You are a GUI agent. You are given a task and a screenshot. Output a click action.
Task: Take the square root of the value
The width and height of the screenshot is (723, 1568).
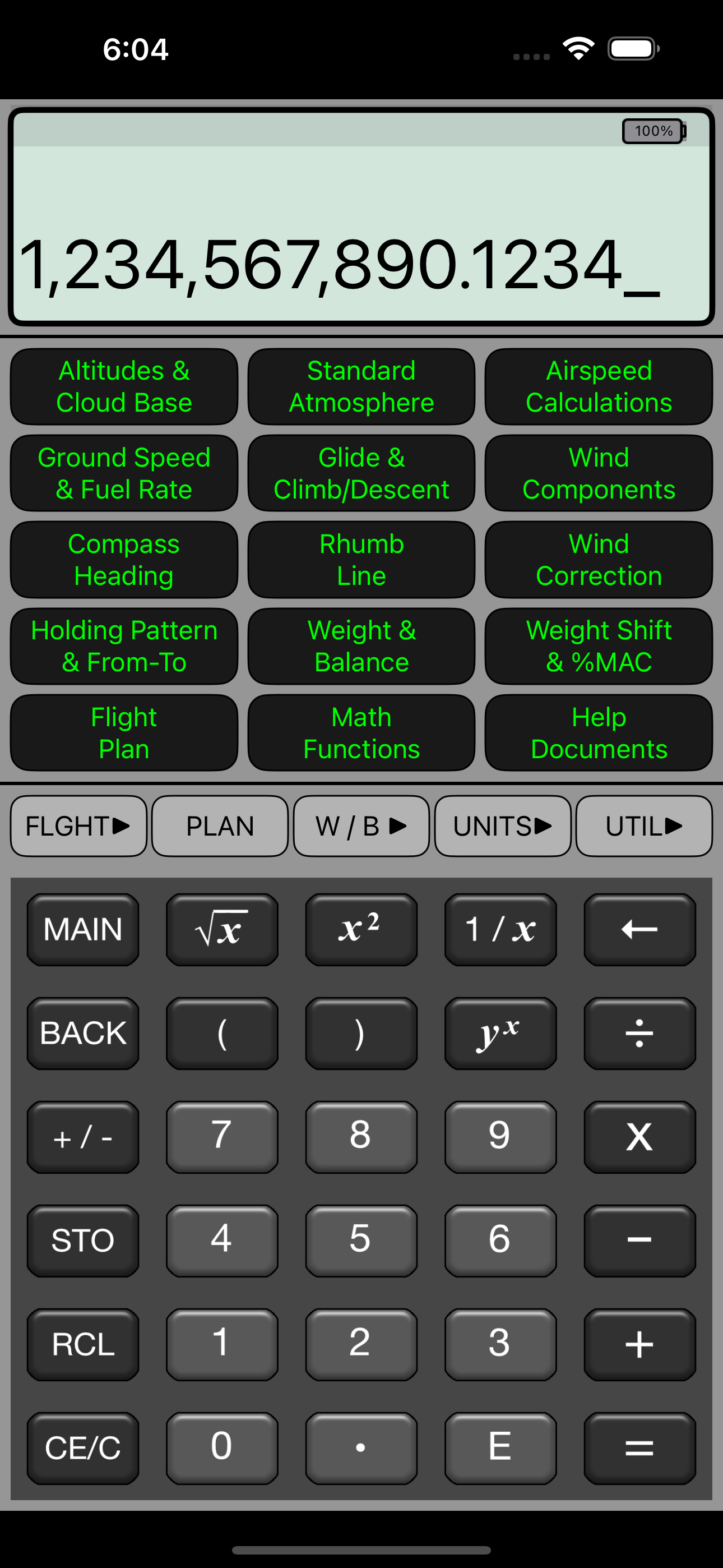point(221,929)
